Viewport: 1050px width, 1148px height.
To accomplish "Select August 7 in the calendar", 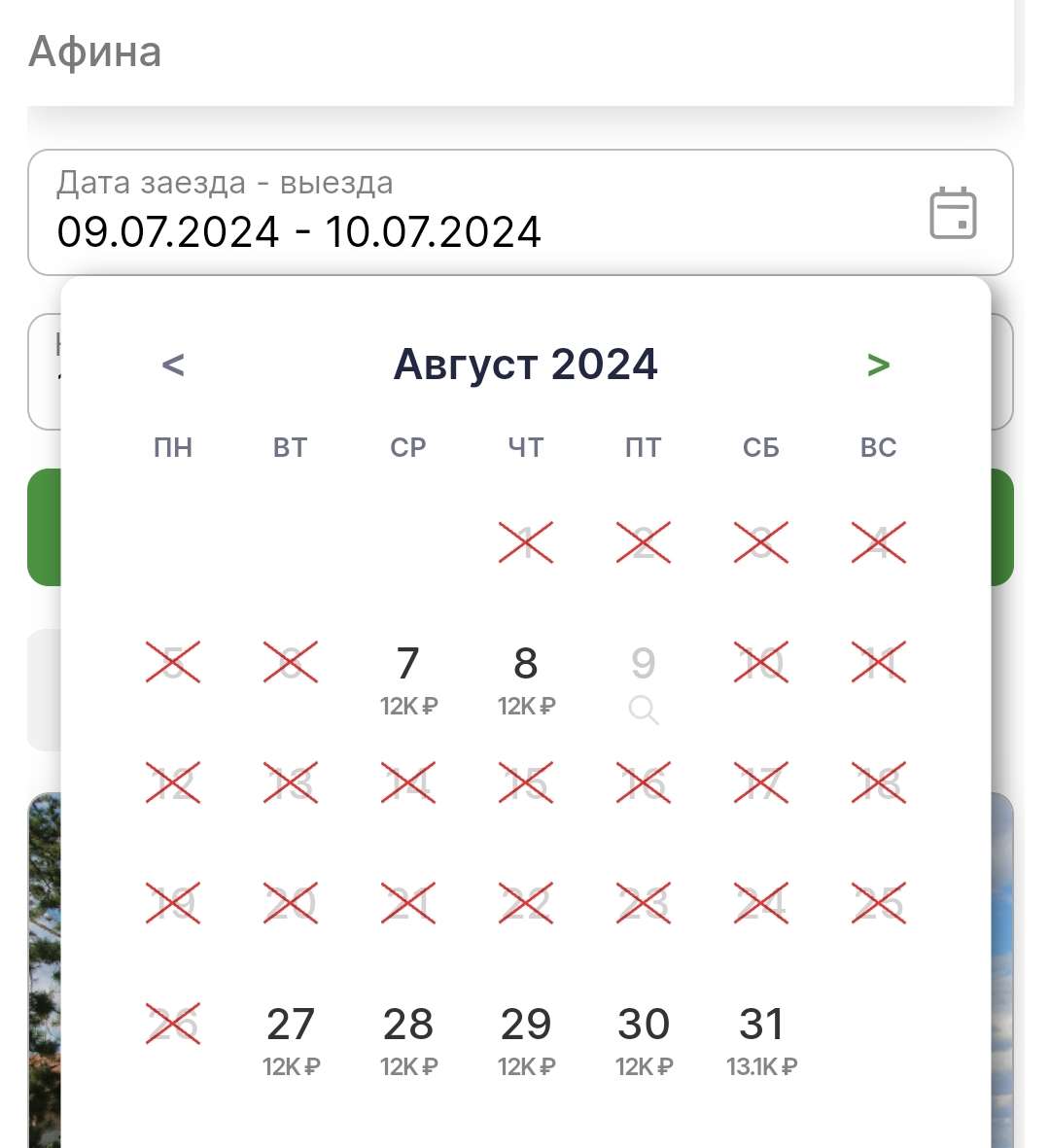I will pos(408,678).
